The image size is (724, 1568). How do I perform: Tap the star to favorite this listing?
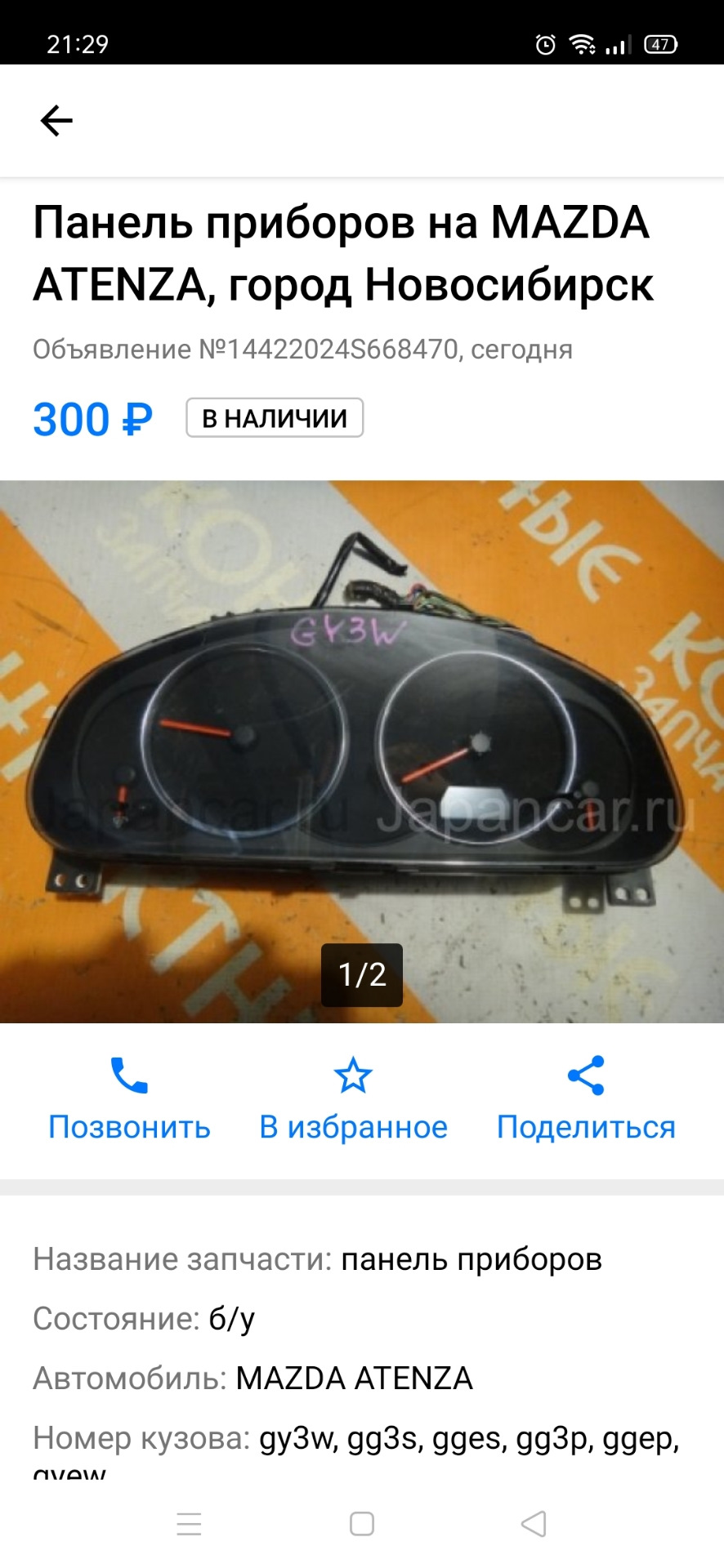(353, 1076)
